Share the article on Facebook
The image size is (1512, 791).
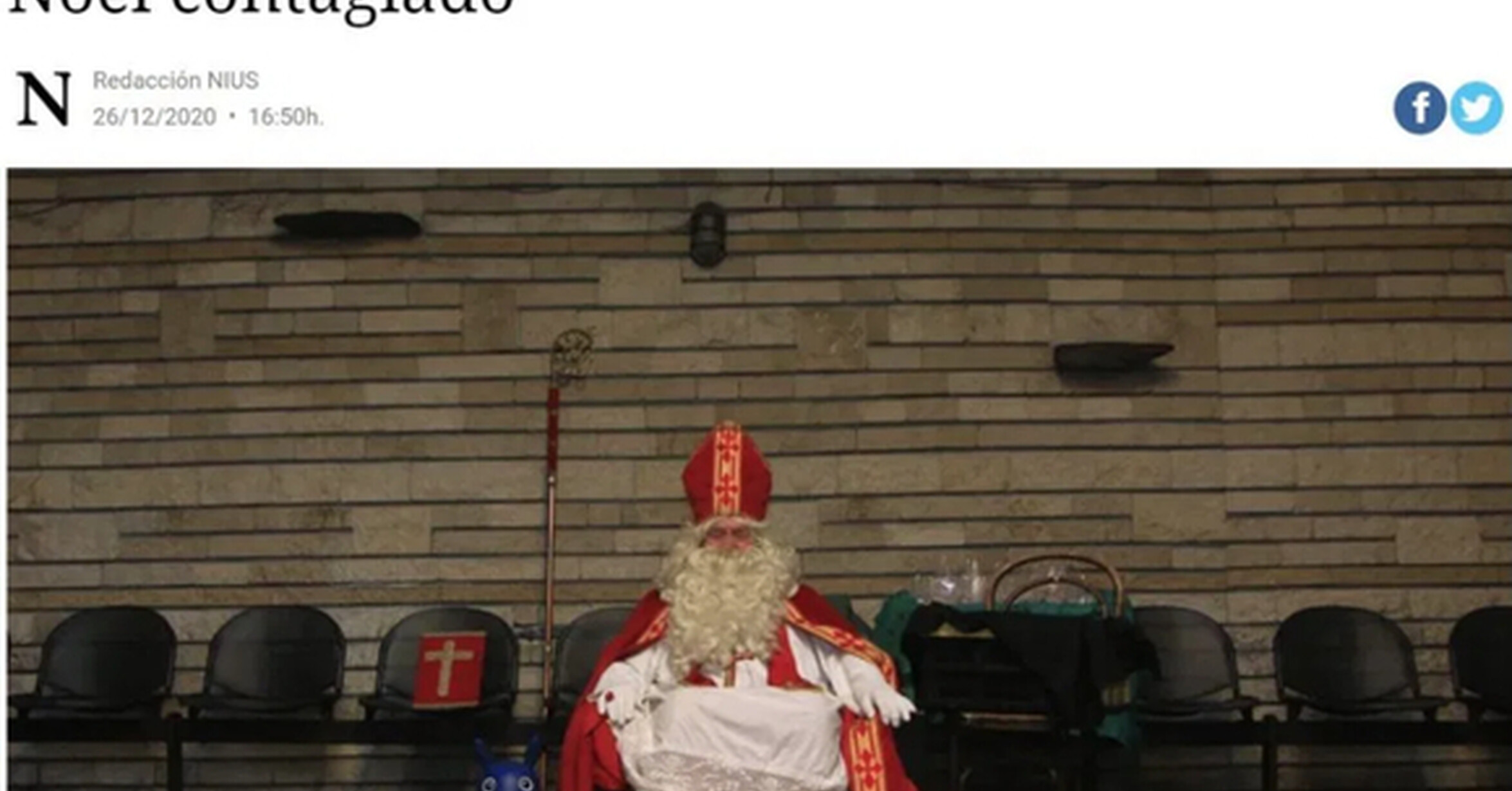(1420, 108)
